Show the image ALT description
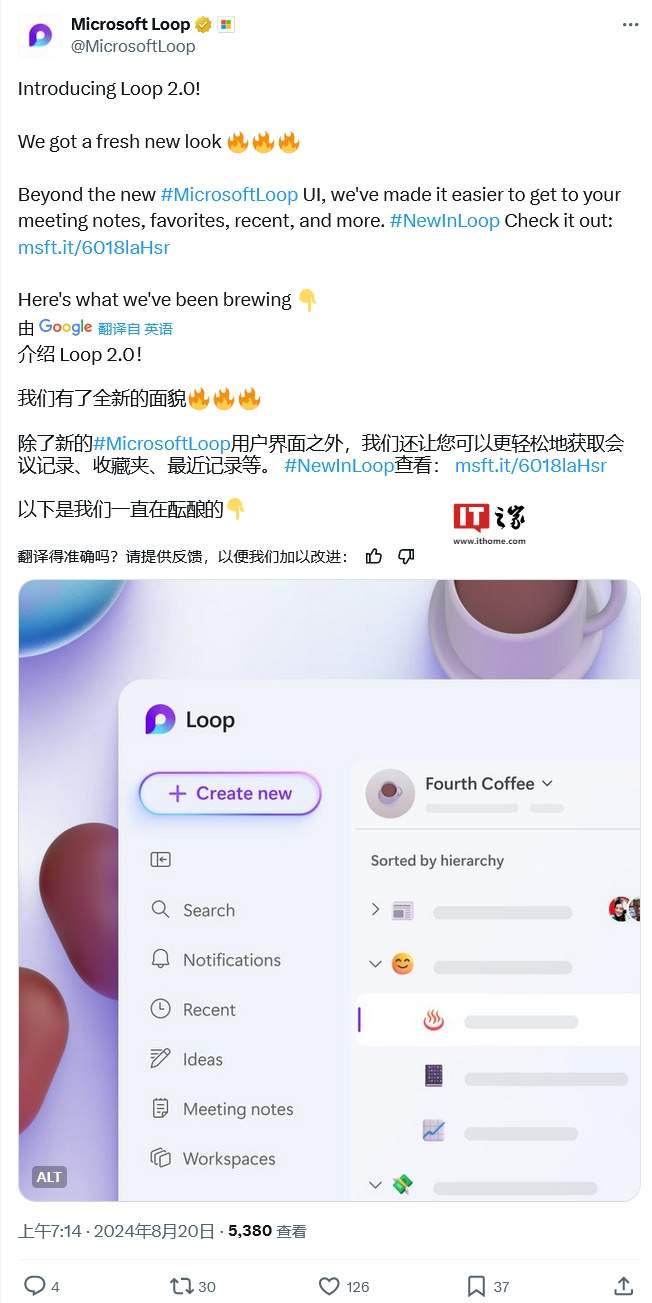Viewport: 652px width, 1303px height. coord(49,1177)
